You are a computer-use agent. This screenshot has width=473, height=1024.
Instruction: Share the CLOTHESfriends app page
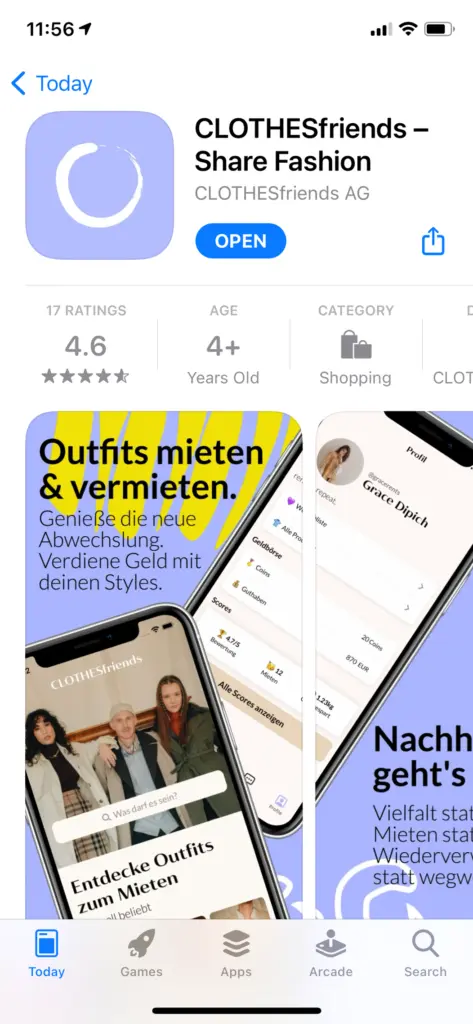(432, 241)
